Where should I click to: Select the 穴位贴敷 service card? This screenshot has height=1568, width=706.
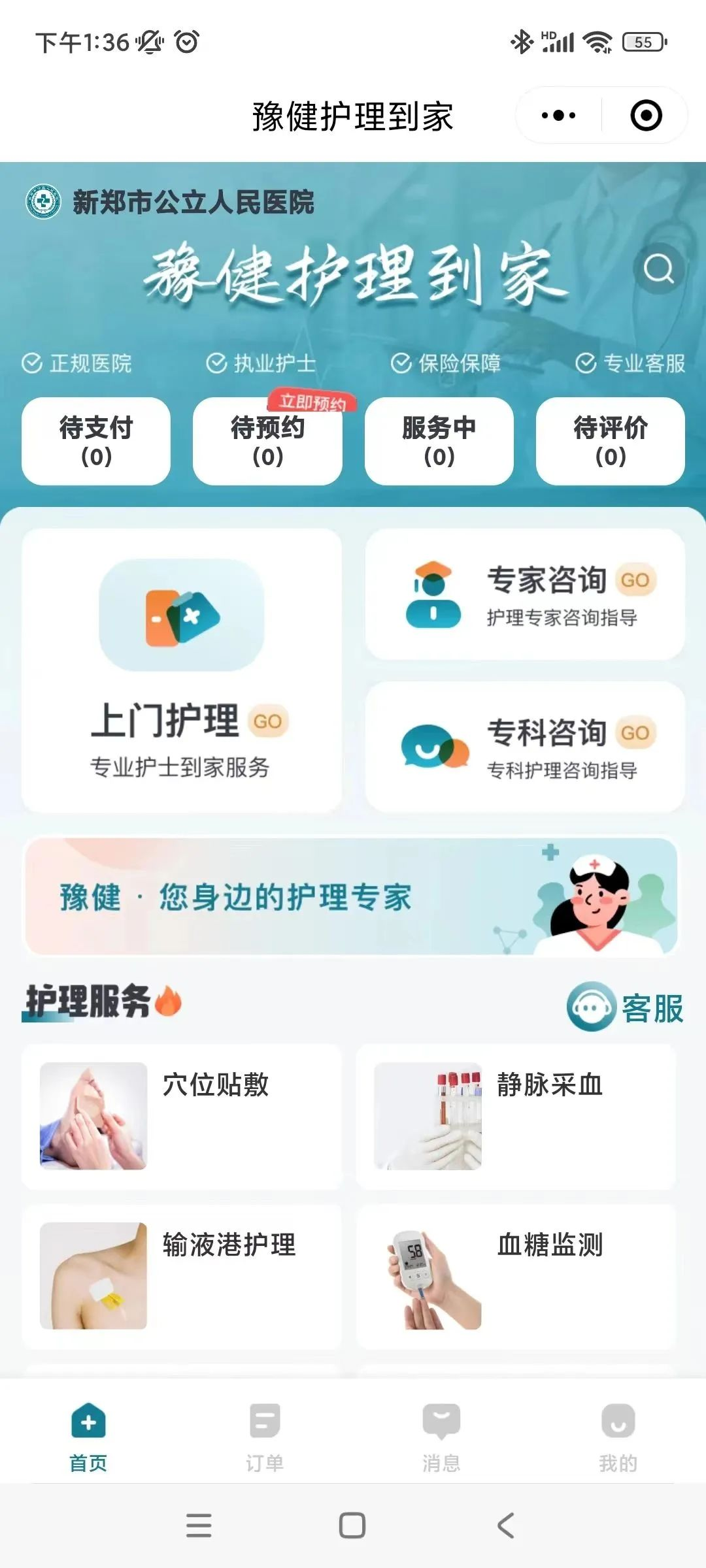pos(182,1116)
